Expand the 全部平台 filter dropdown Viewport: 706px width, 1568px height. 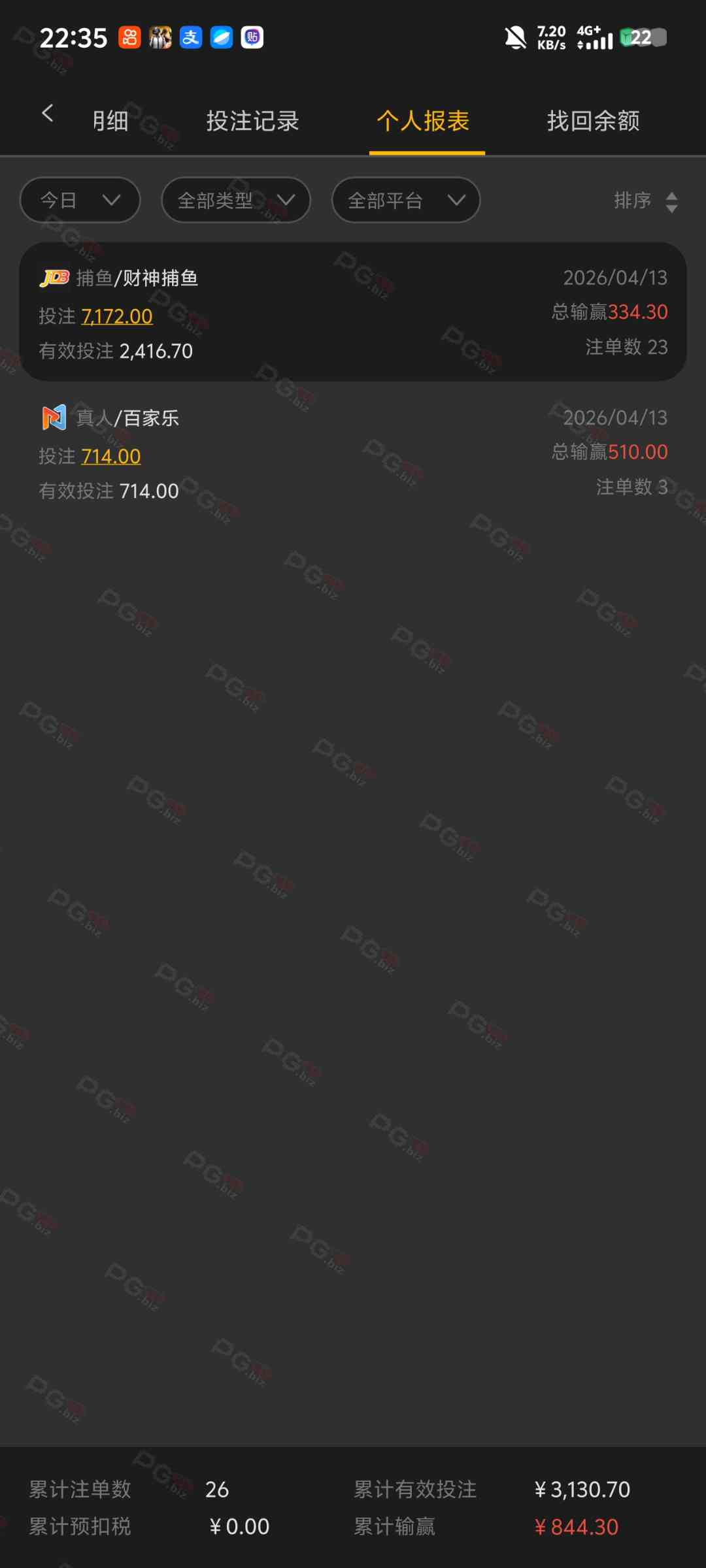click(x=405, y=200)
